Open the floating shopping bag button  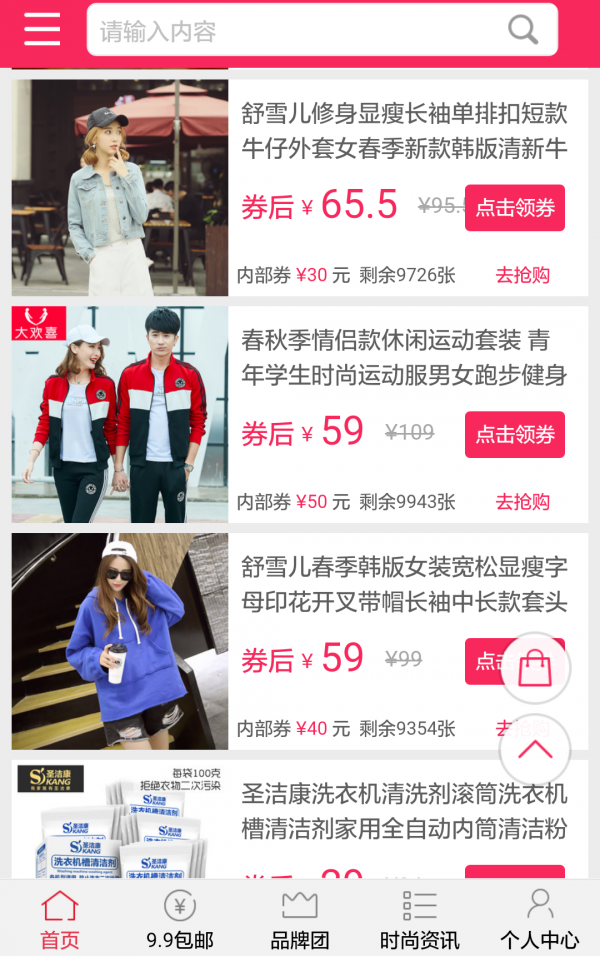pyautogui.click(x=535, y=668)
